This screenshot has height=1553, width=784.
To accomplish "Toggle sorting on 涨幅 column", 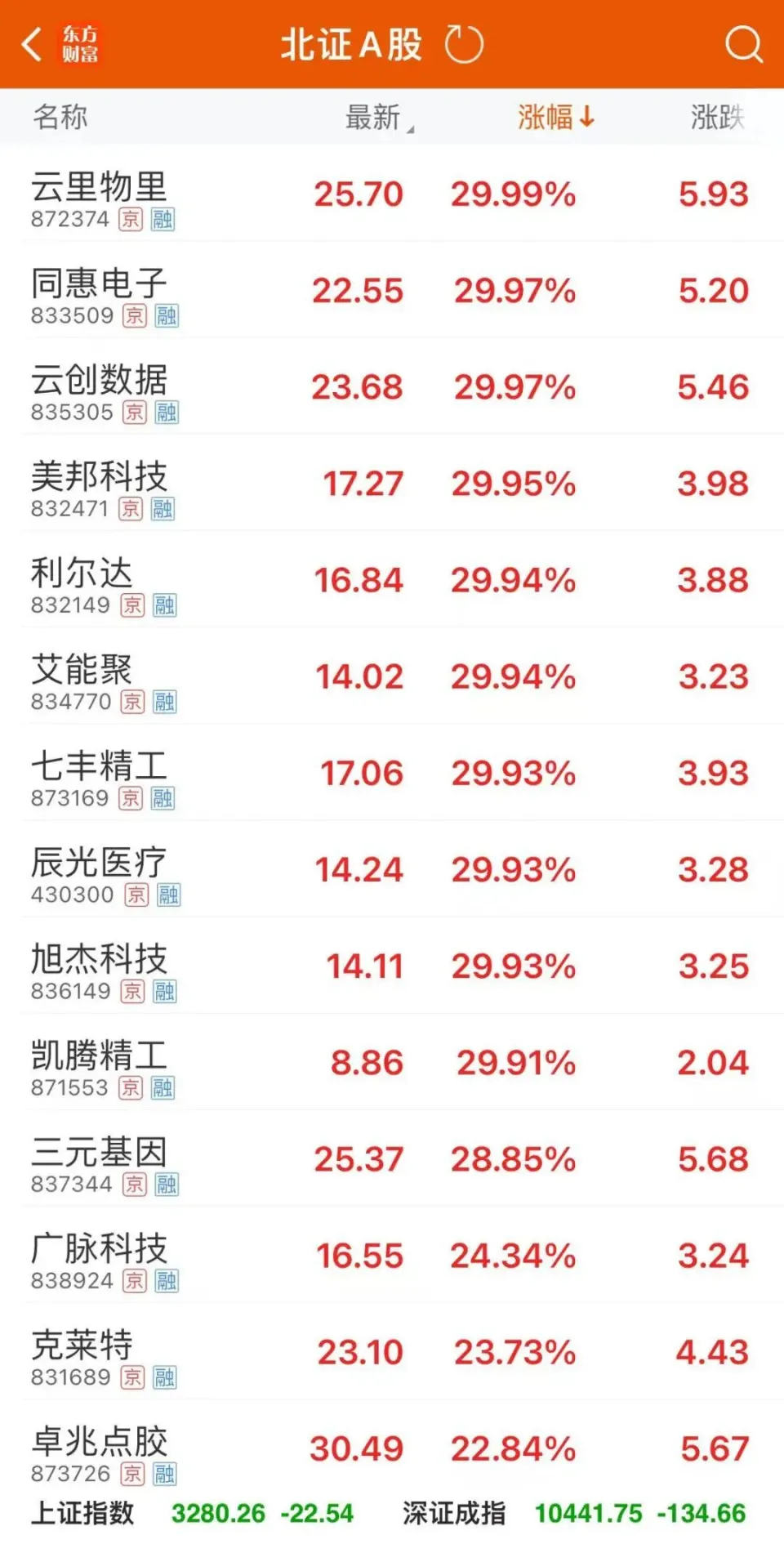I will pos(555,118).
